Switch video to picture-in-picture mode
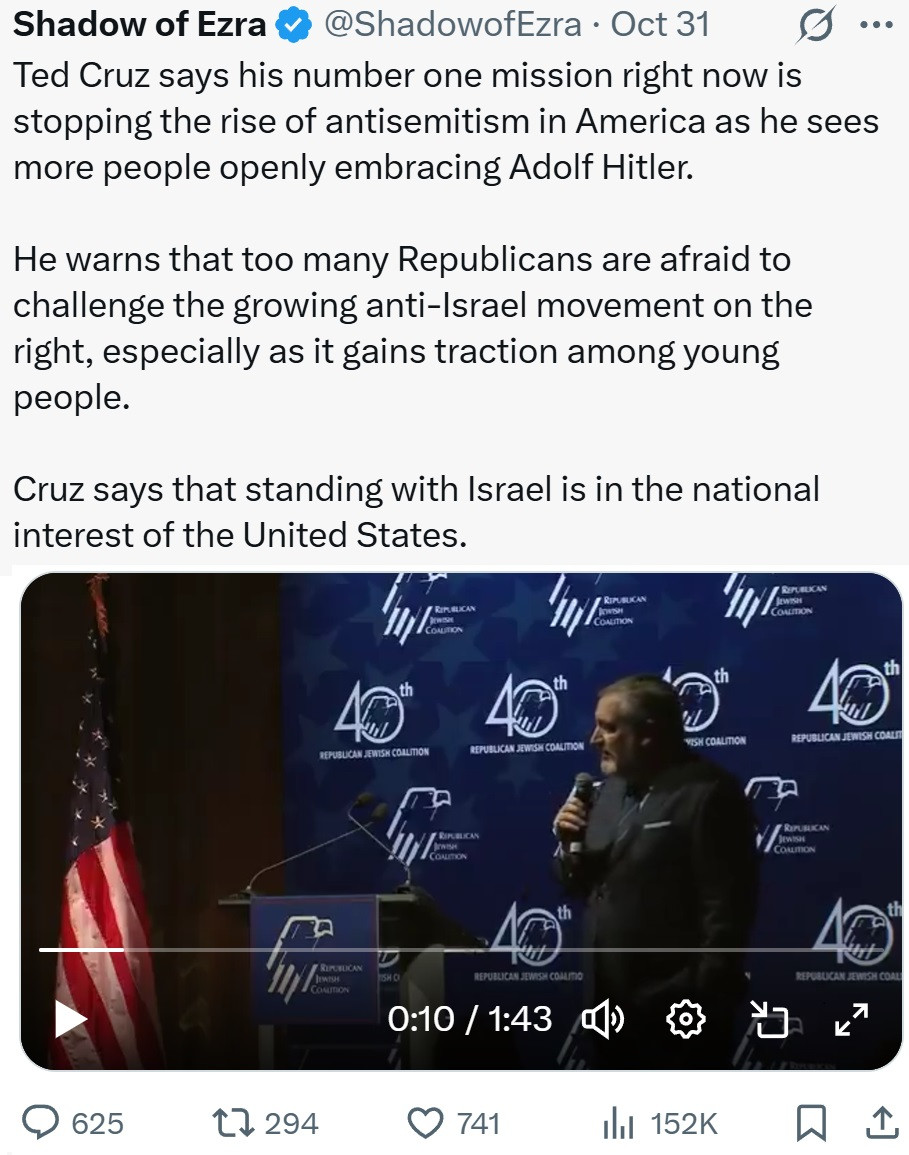 tap(769, 1019)
